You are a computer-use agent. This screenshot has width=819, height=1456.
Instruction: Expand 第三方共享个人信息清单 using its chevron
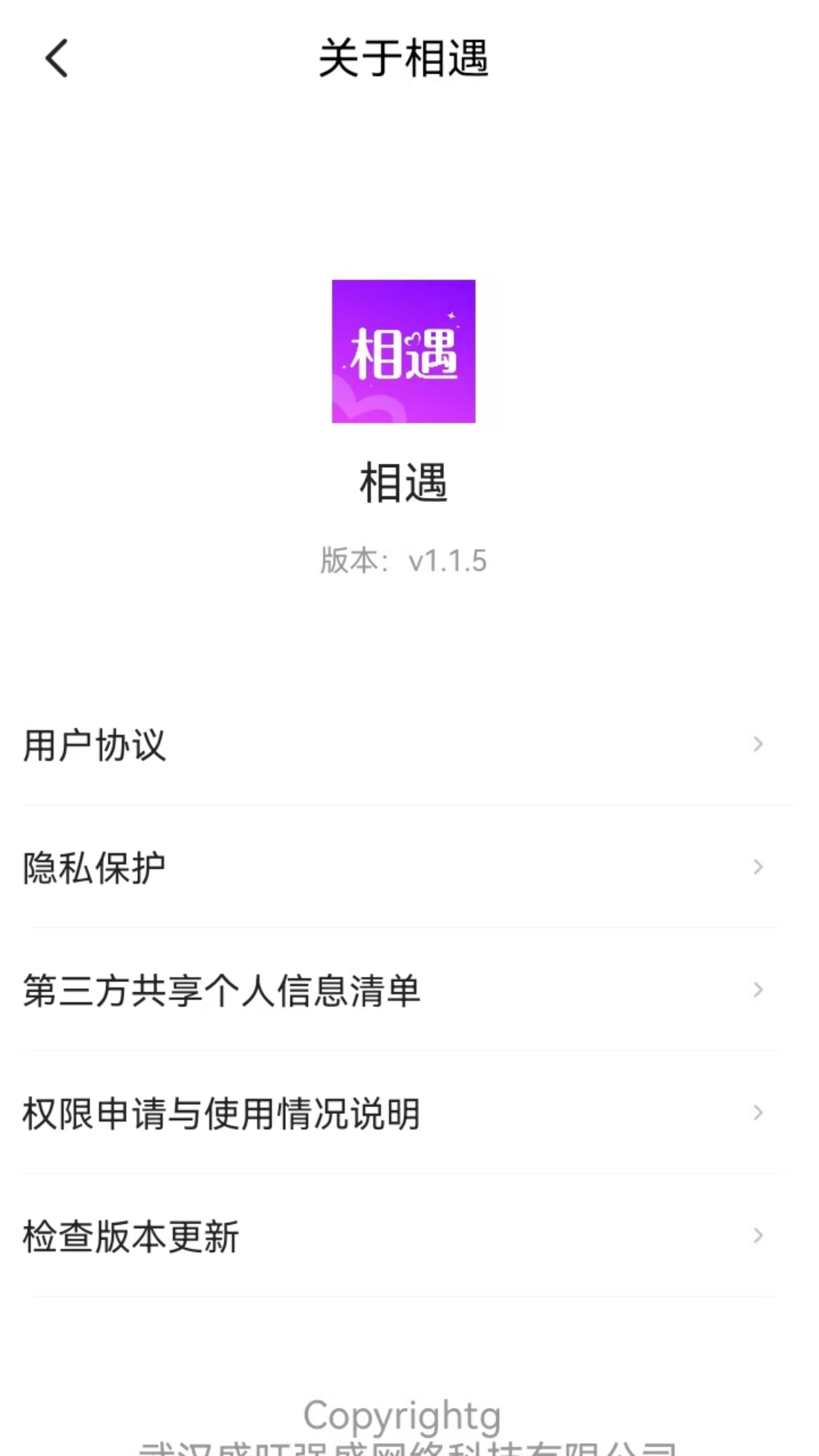(757, 990)
